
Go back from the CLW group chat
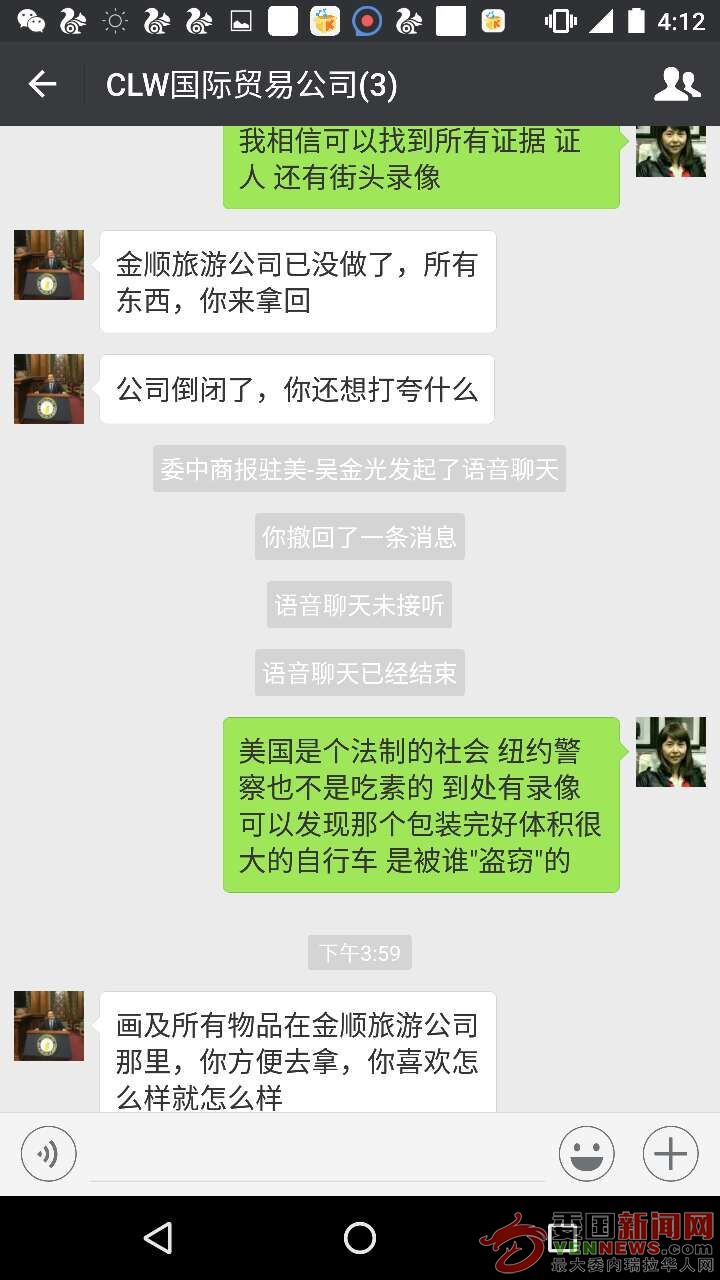coord(42,85)
